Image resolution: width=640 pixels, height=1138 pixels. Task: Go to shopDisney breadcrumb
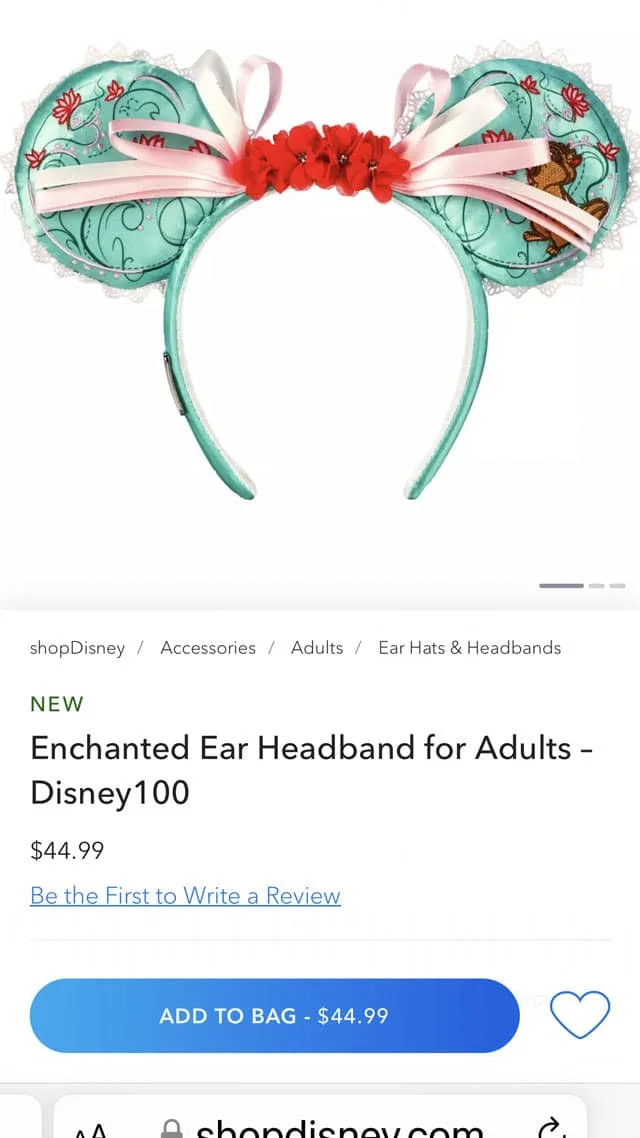77,648
